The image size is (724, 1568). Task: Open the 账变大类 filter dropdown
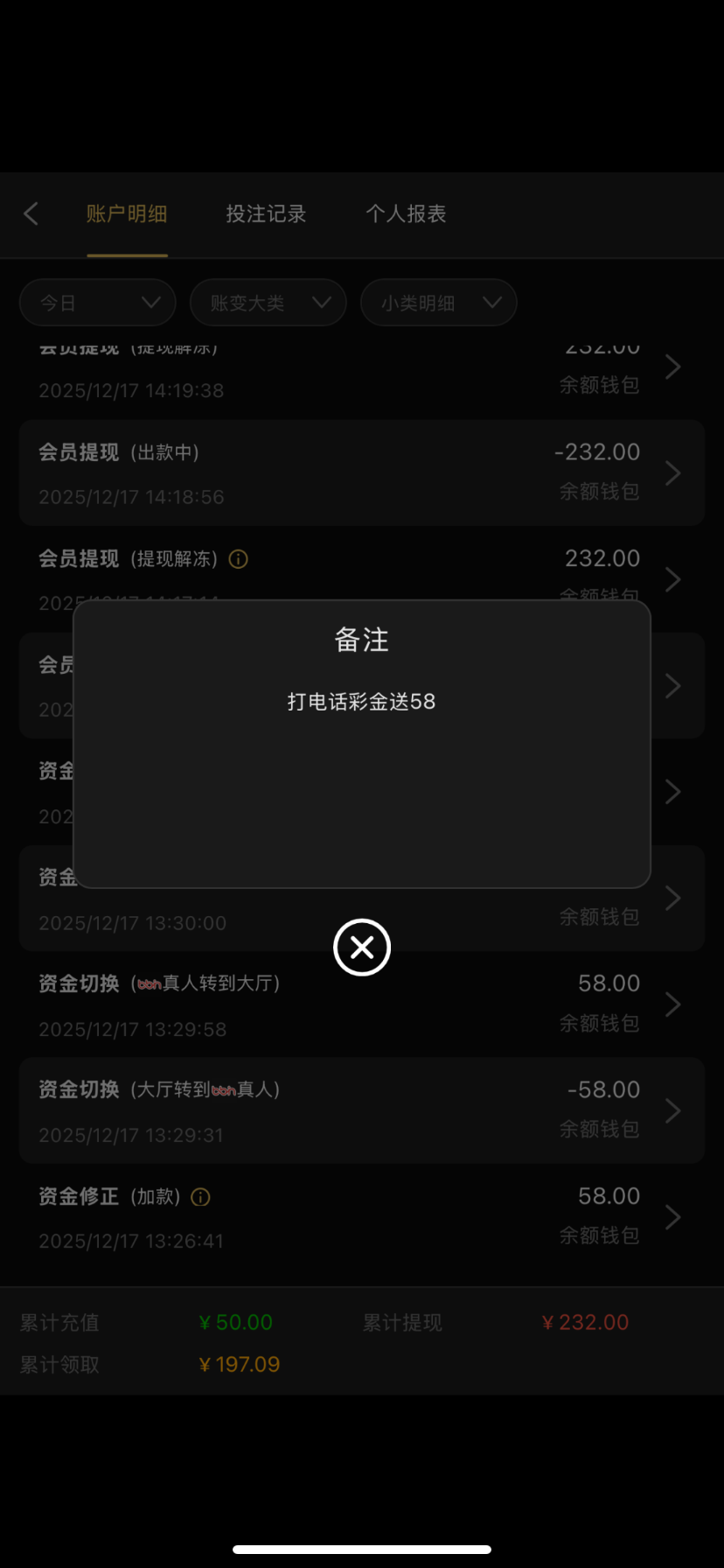coord(268,303)
